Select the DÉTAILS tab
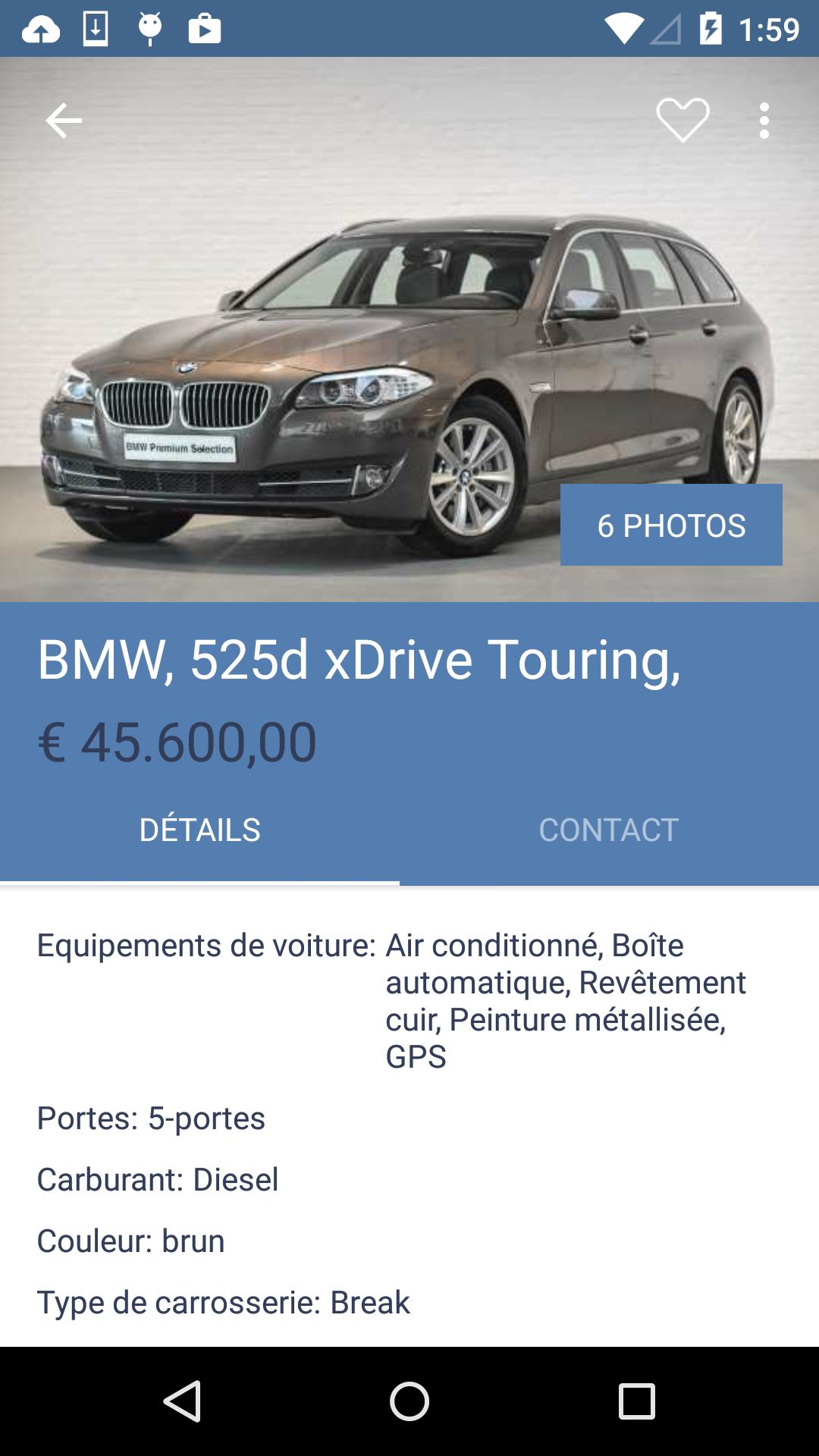This screenshot has height=1456, width=819. point(200,830)
